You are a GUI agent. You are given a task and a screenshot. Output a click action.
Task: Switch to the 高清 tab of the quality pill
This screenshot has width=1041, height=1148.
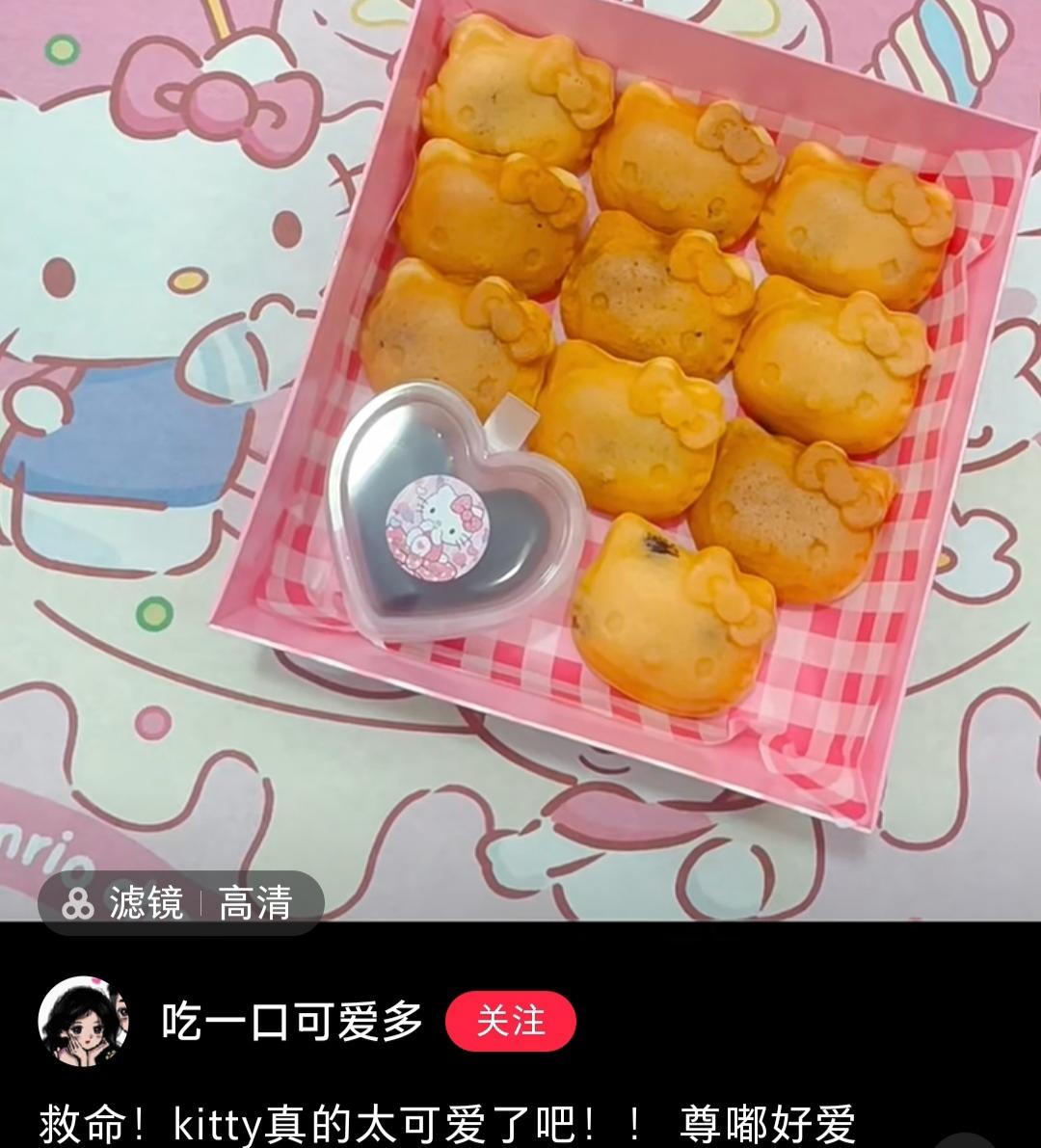(x=254, y=907)
